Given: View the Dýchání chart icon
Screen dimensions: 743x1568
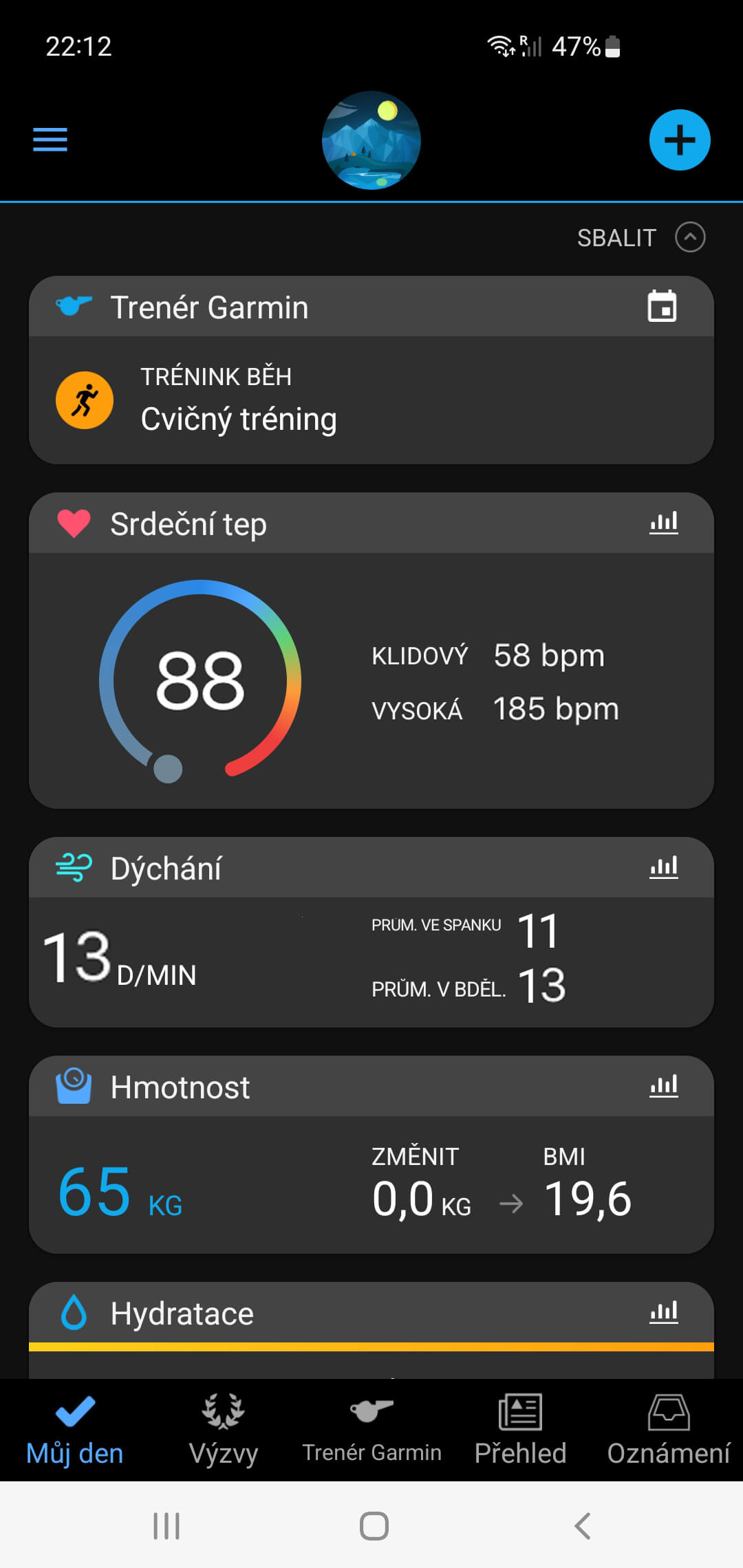Looking at the screenshot, I should point(664,867).
